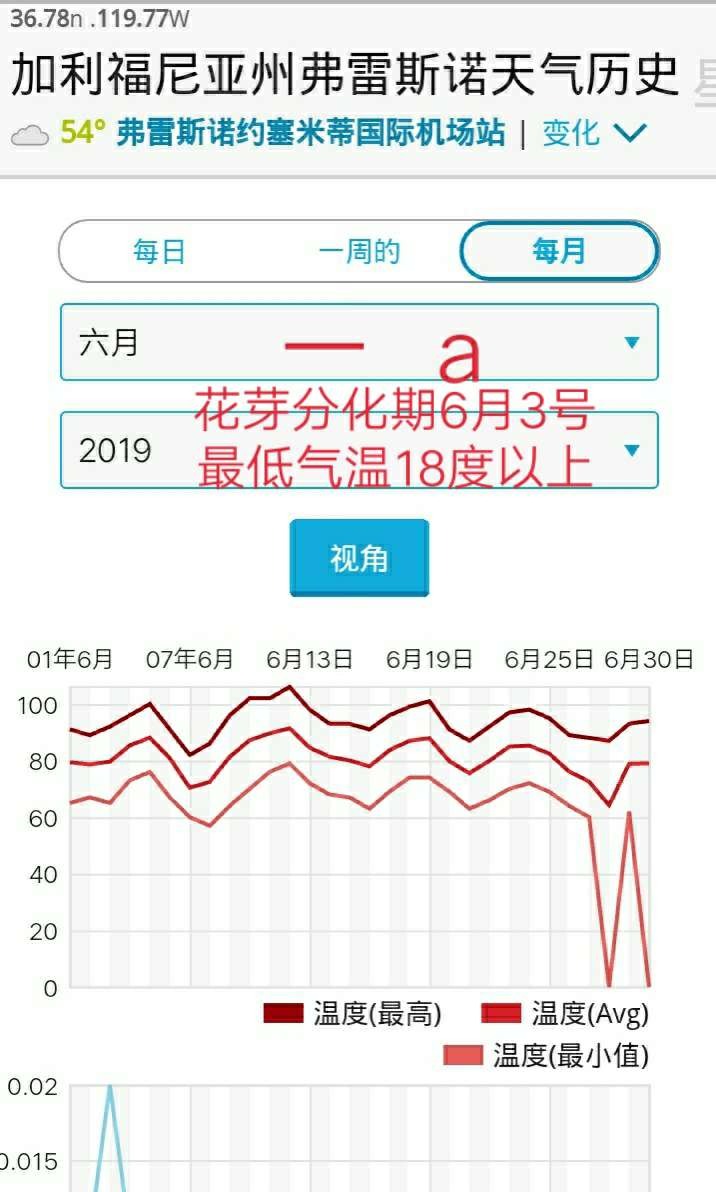Screen dimensions: 716x1192
Task: Switch to the 每日 daily tab
Action: coord(160,251)
